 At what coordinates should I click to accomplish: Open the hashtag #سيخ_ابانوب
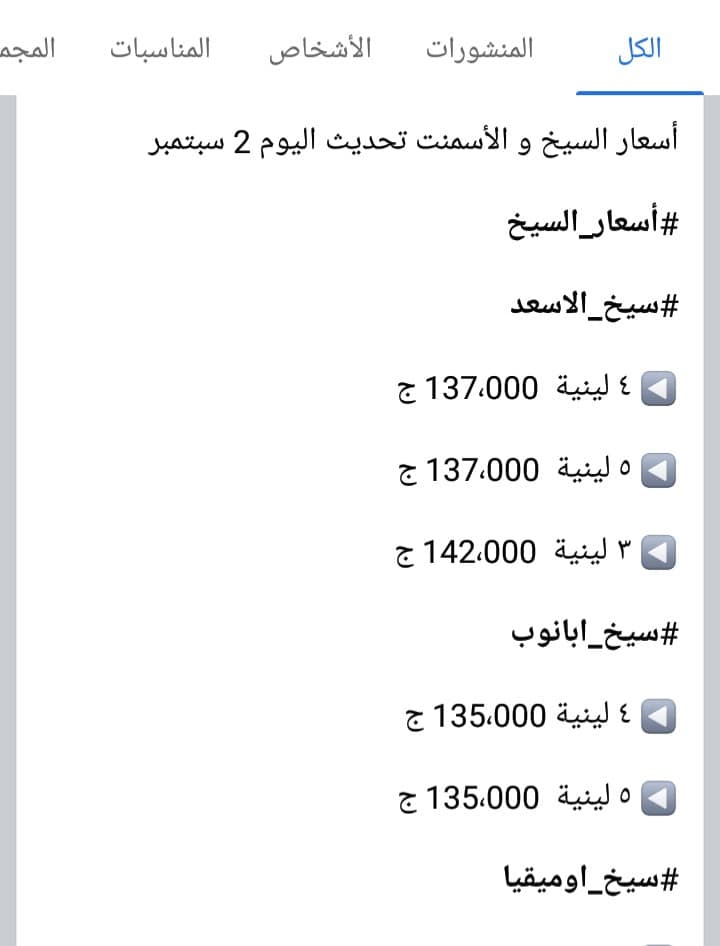point(595,634)
